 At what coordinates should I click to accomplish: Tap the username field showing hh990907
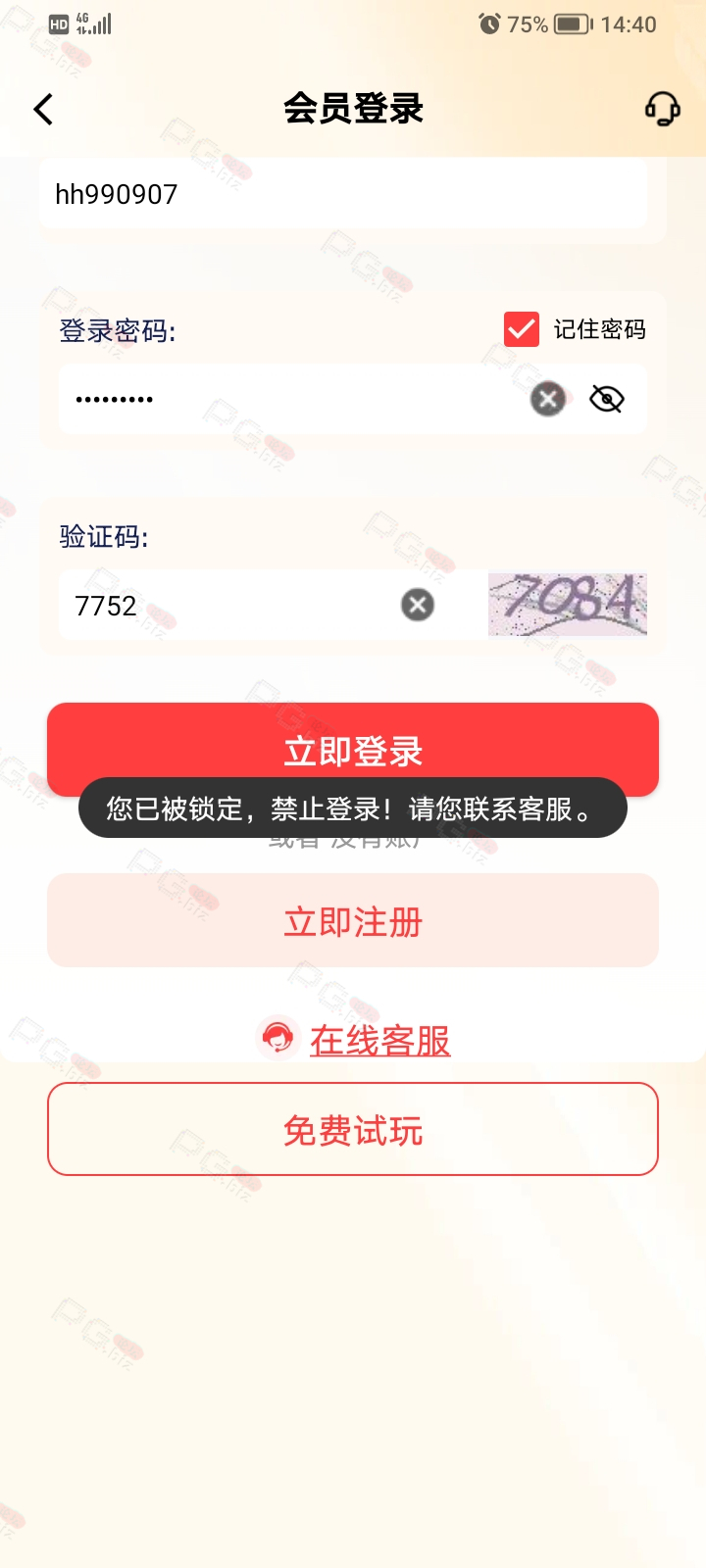coord(343,194)
